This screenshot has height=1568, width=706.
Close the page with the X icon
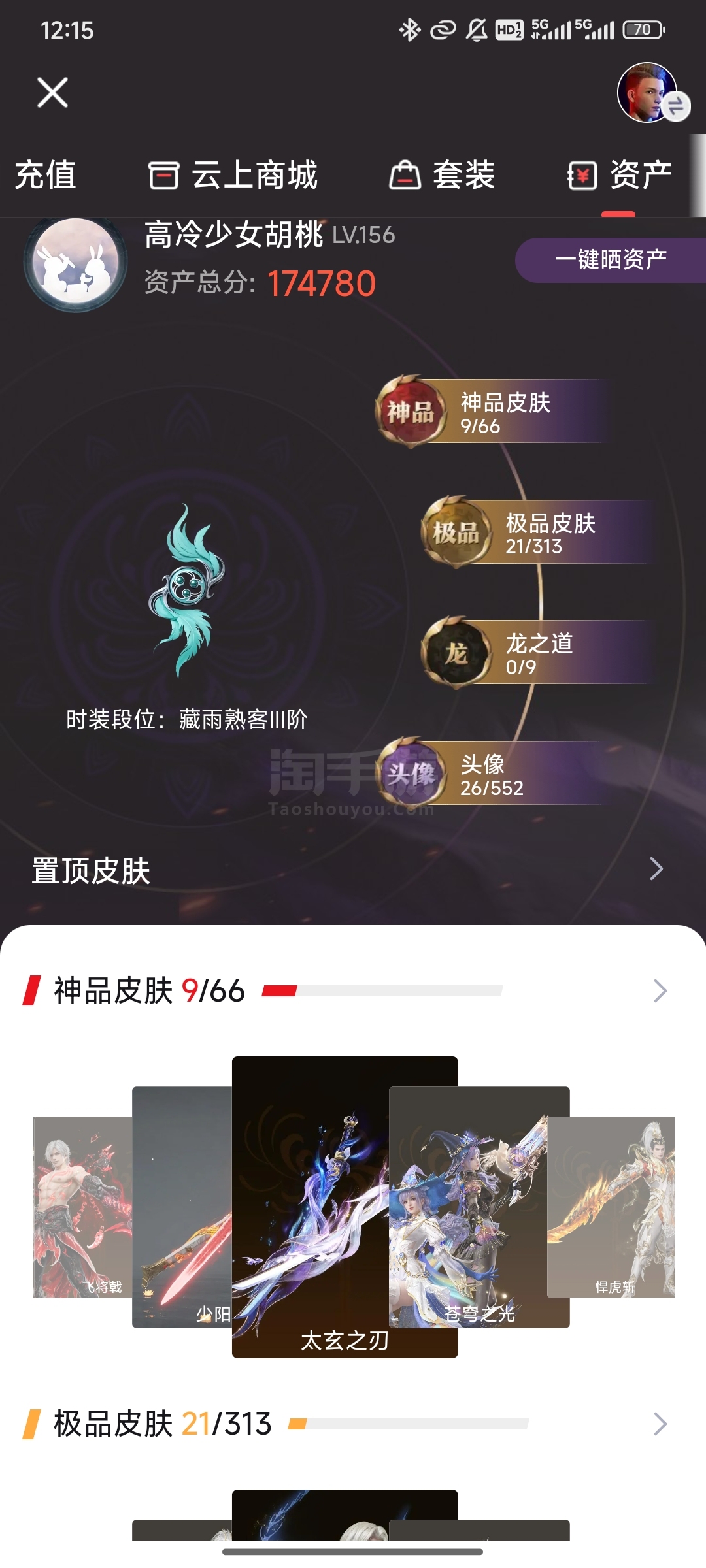52,92
